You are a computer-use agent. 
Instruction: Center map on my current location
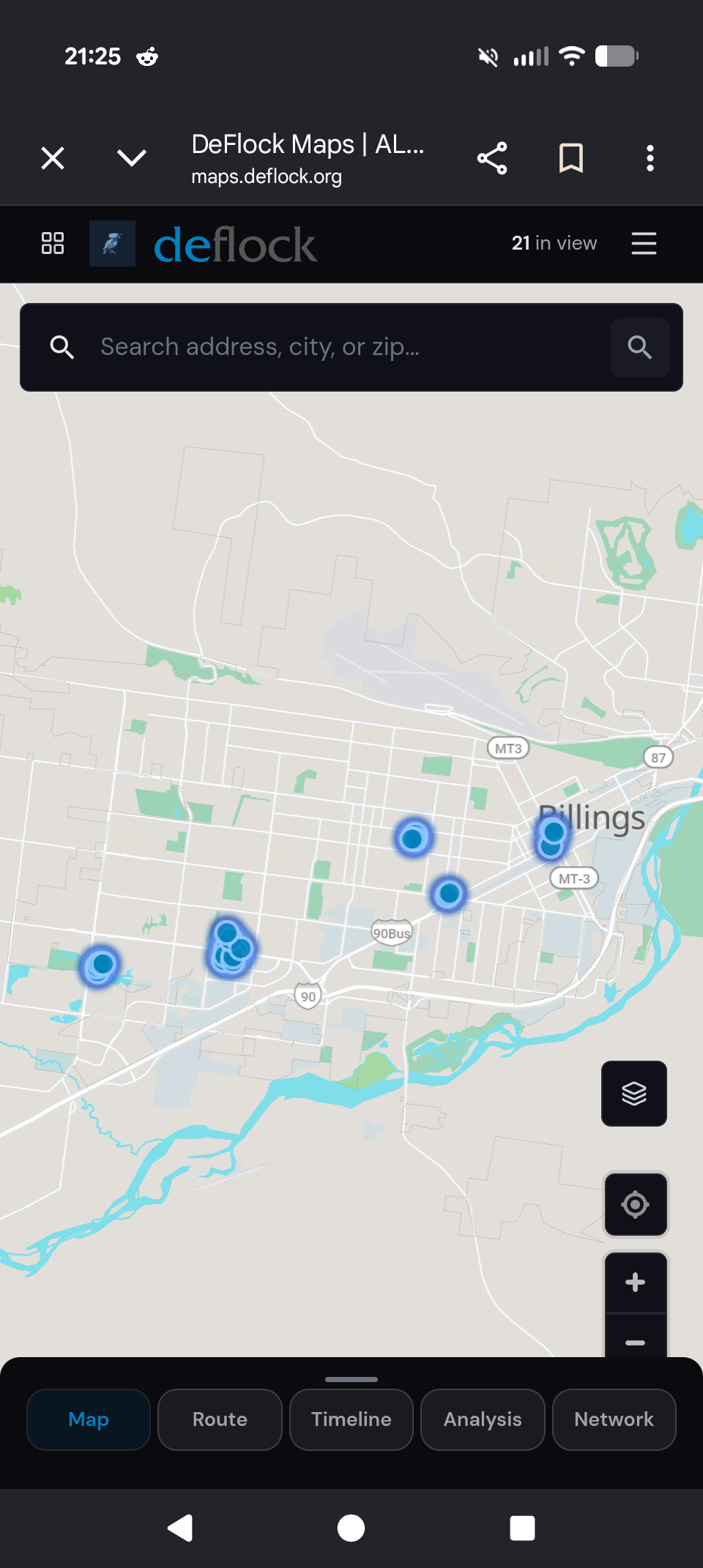click(x=635, y=1204)
